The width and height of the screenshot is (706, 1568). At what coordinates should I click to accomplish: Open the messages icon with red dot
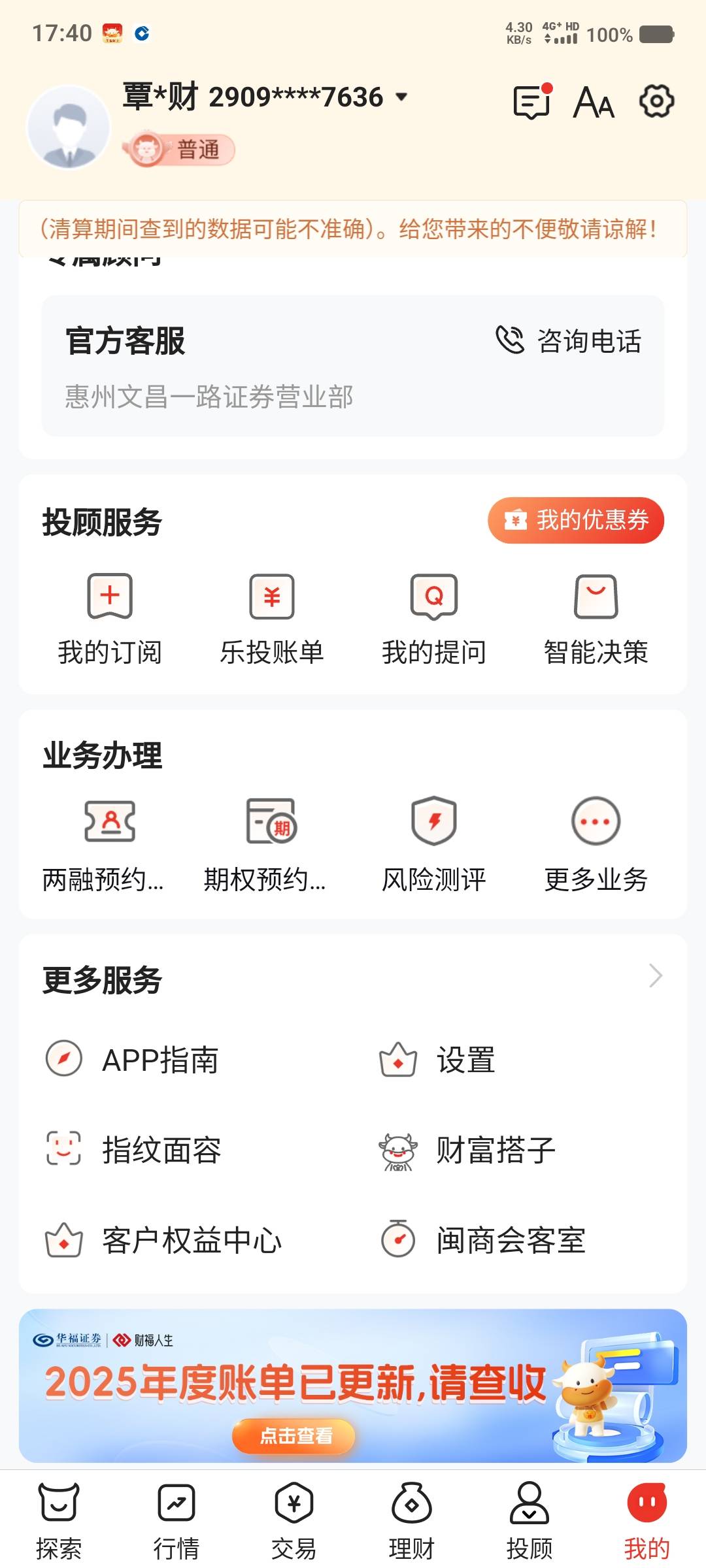(532, 102)
